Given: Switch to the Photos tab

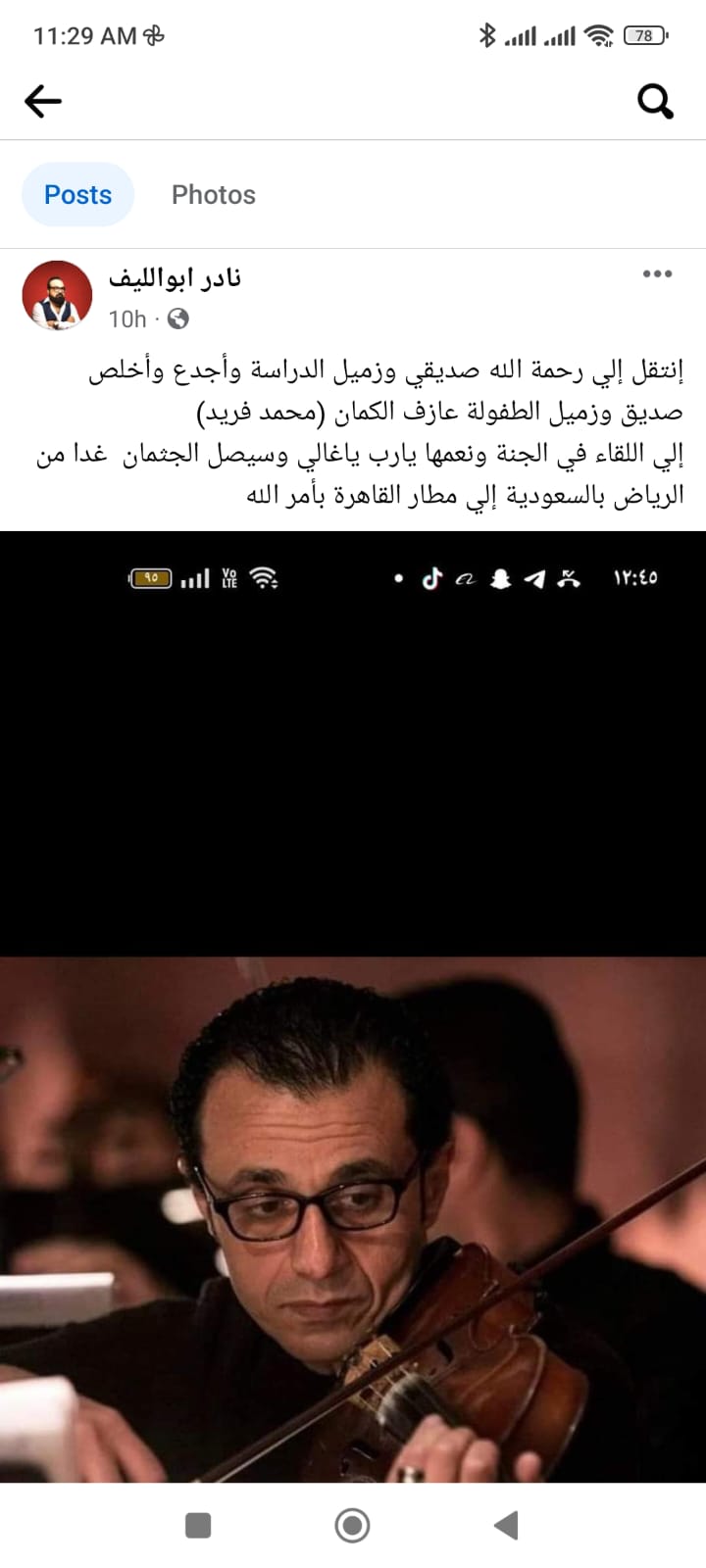Looking at the screenshot, I should 213,195.
